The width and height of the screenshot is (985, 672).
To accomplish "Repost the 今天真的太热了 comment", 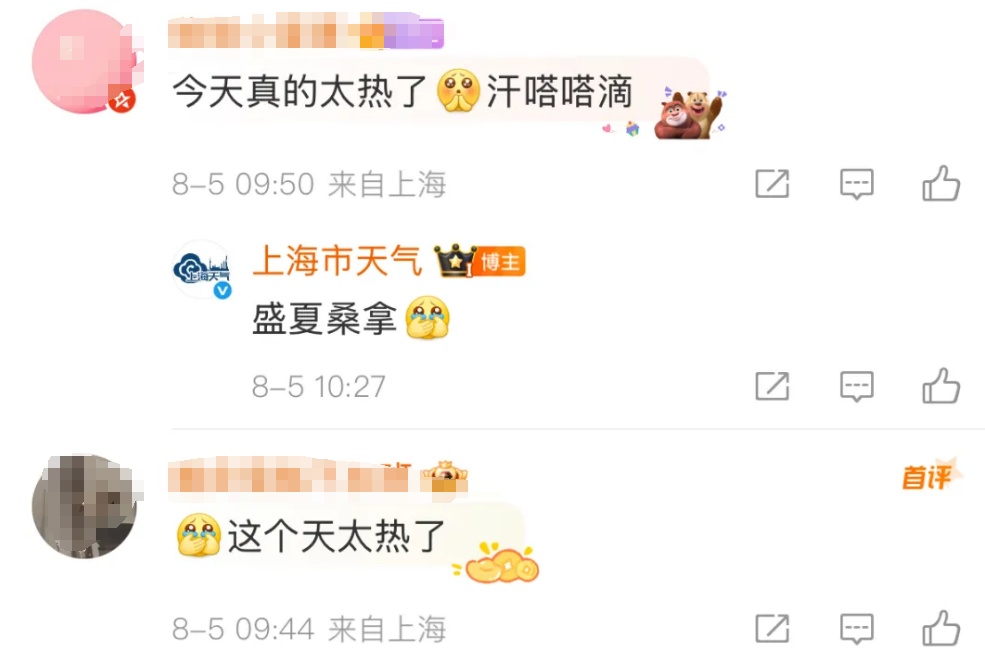I will [x=772, y=184].
